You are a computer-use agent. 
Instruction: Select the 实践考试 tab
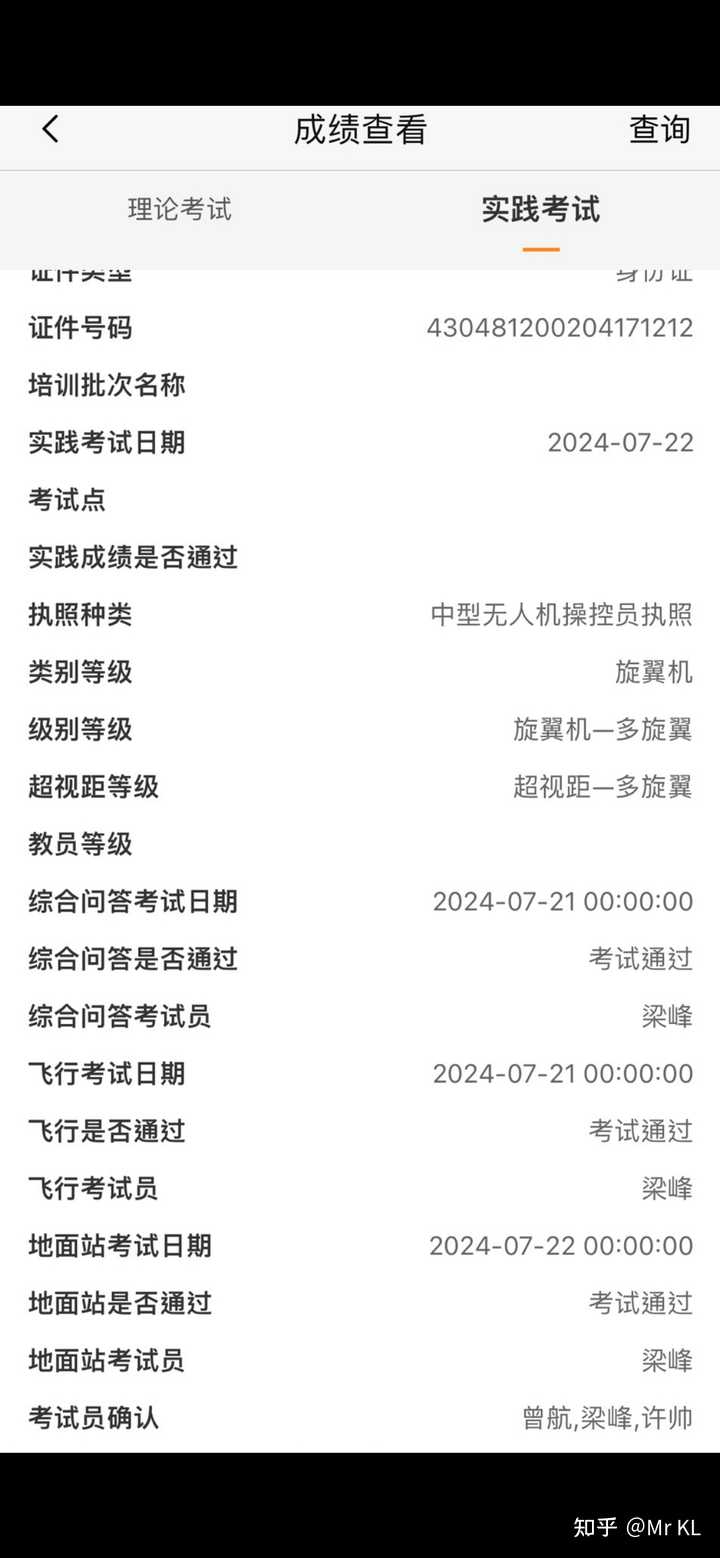pos(540,209)
